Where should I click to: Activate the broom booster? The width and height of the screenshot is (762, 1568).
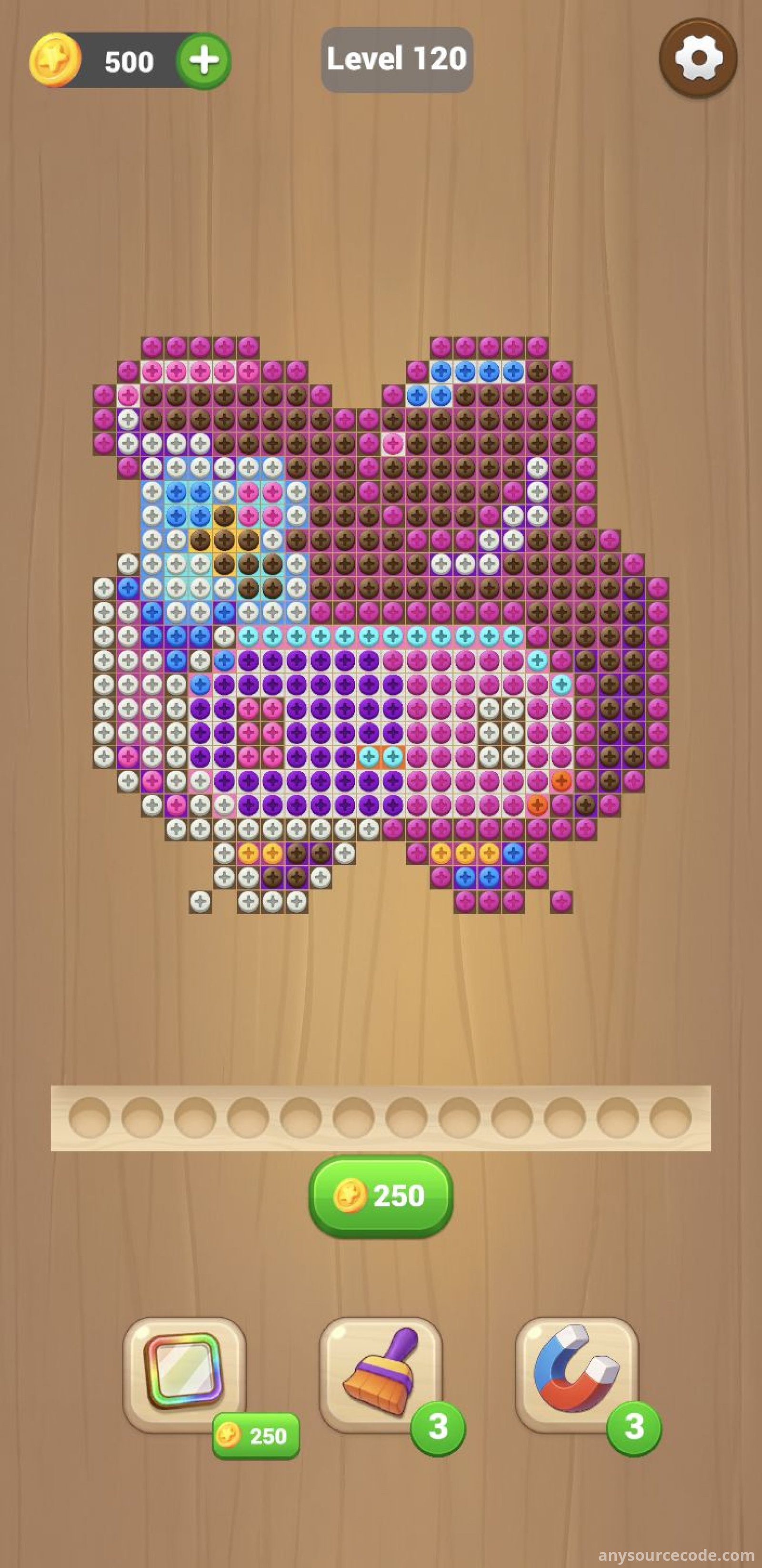click(381, 1373)
